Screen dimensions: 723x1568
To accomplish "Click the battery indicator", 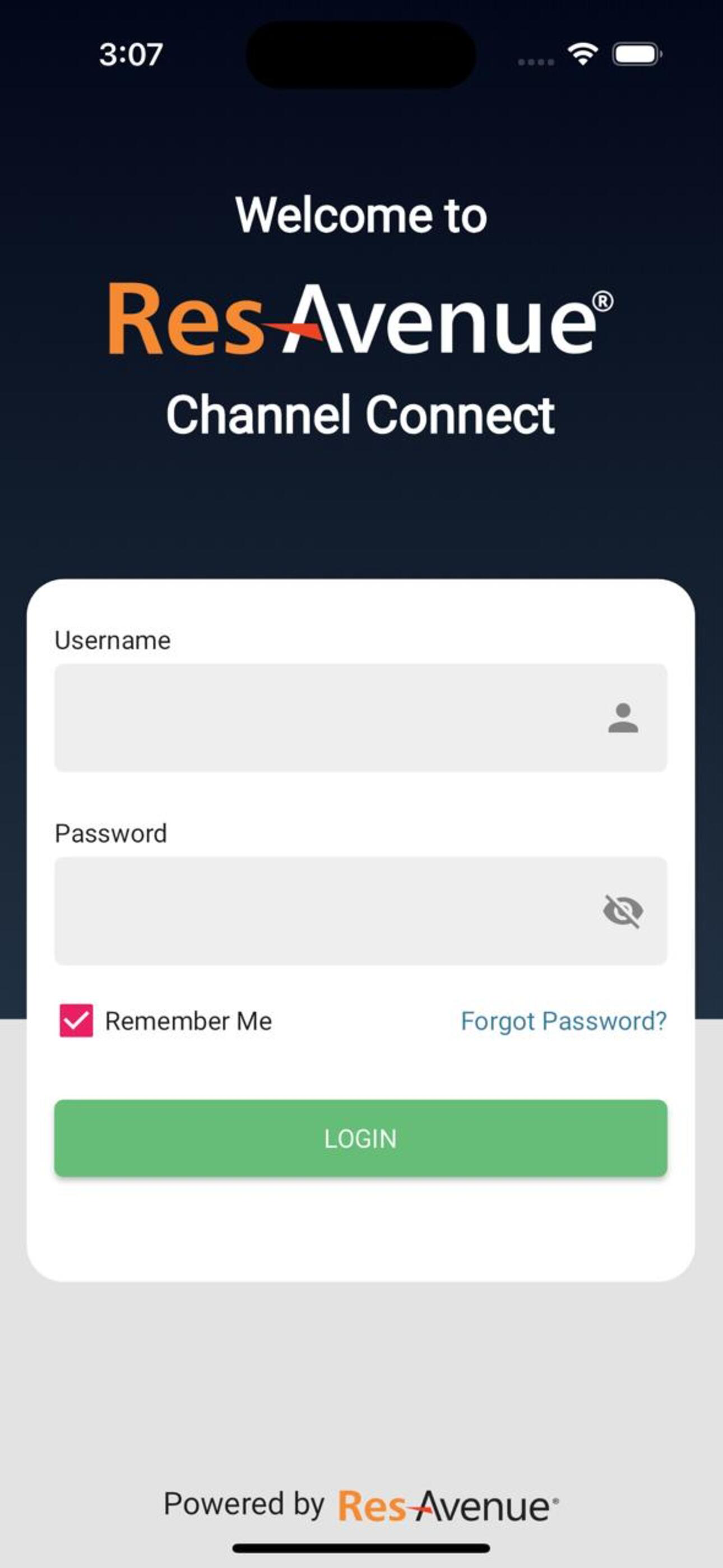I will point(637,54).
